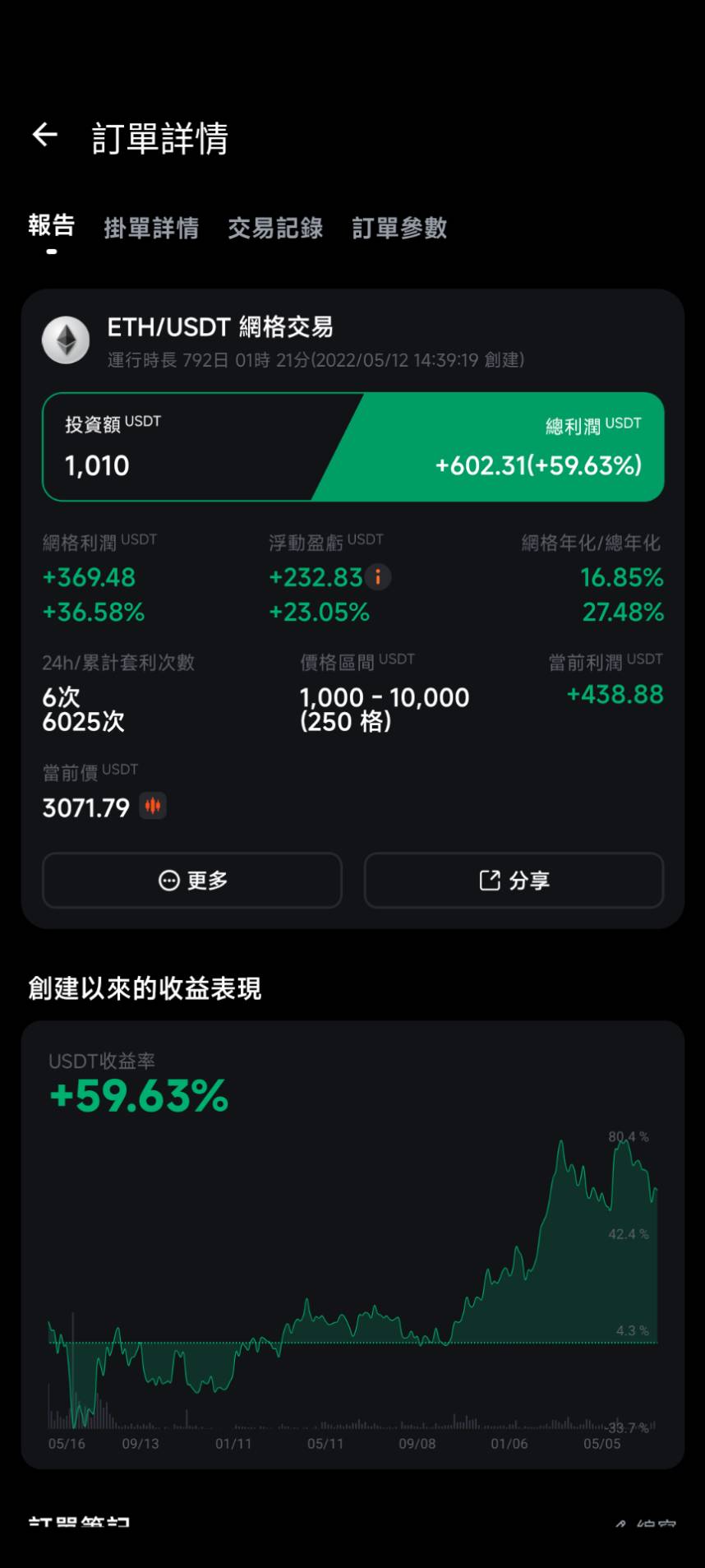Tap the profit performance chart
The width and height of the screenshot is (705, 1568).
pos(353,1291)
